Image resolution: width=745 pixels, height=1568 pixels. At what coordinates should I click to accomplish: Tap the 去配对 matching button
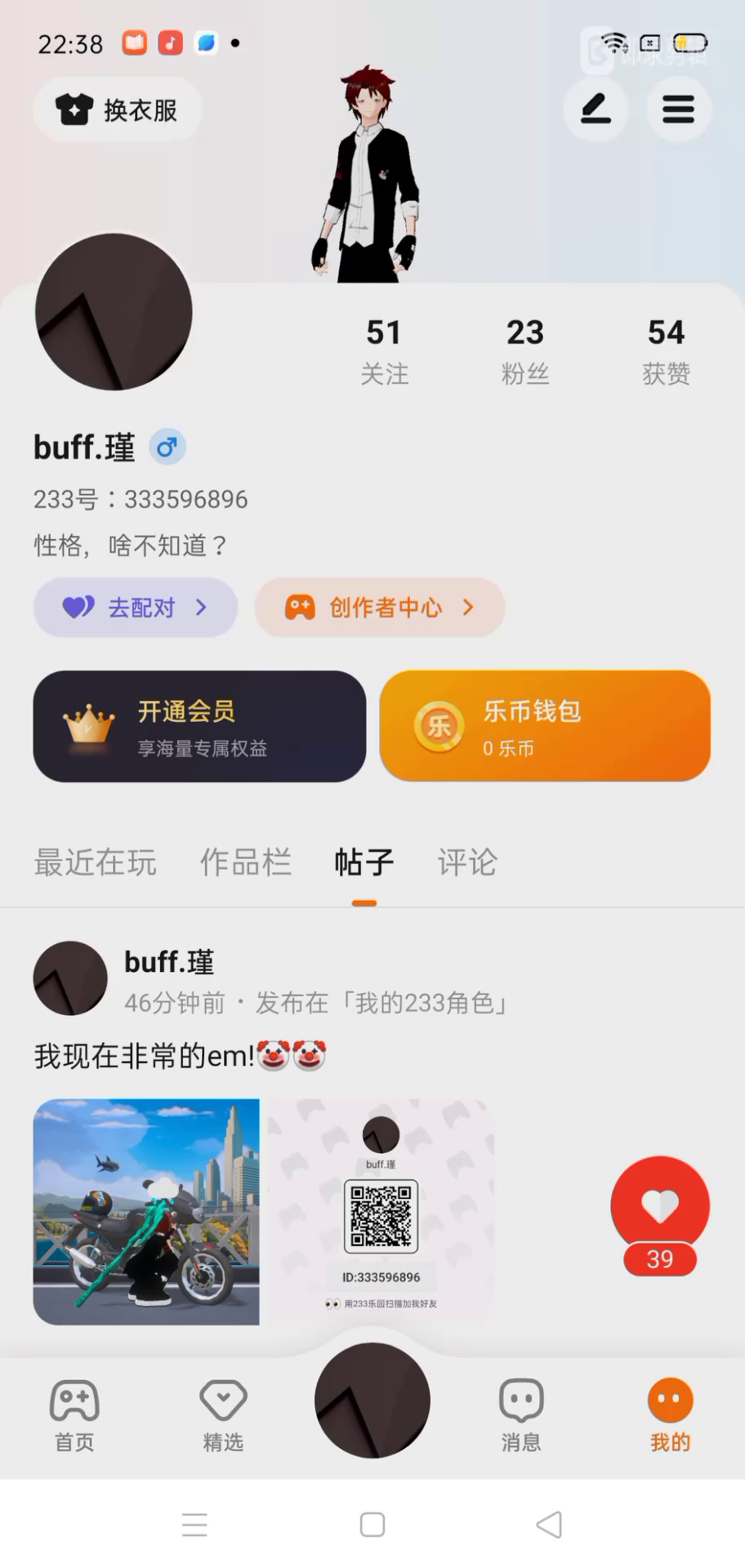pos(135,608)
